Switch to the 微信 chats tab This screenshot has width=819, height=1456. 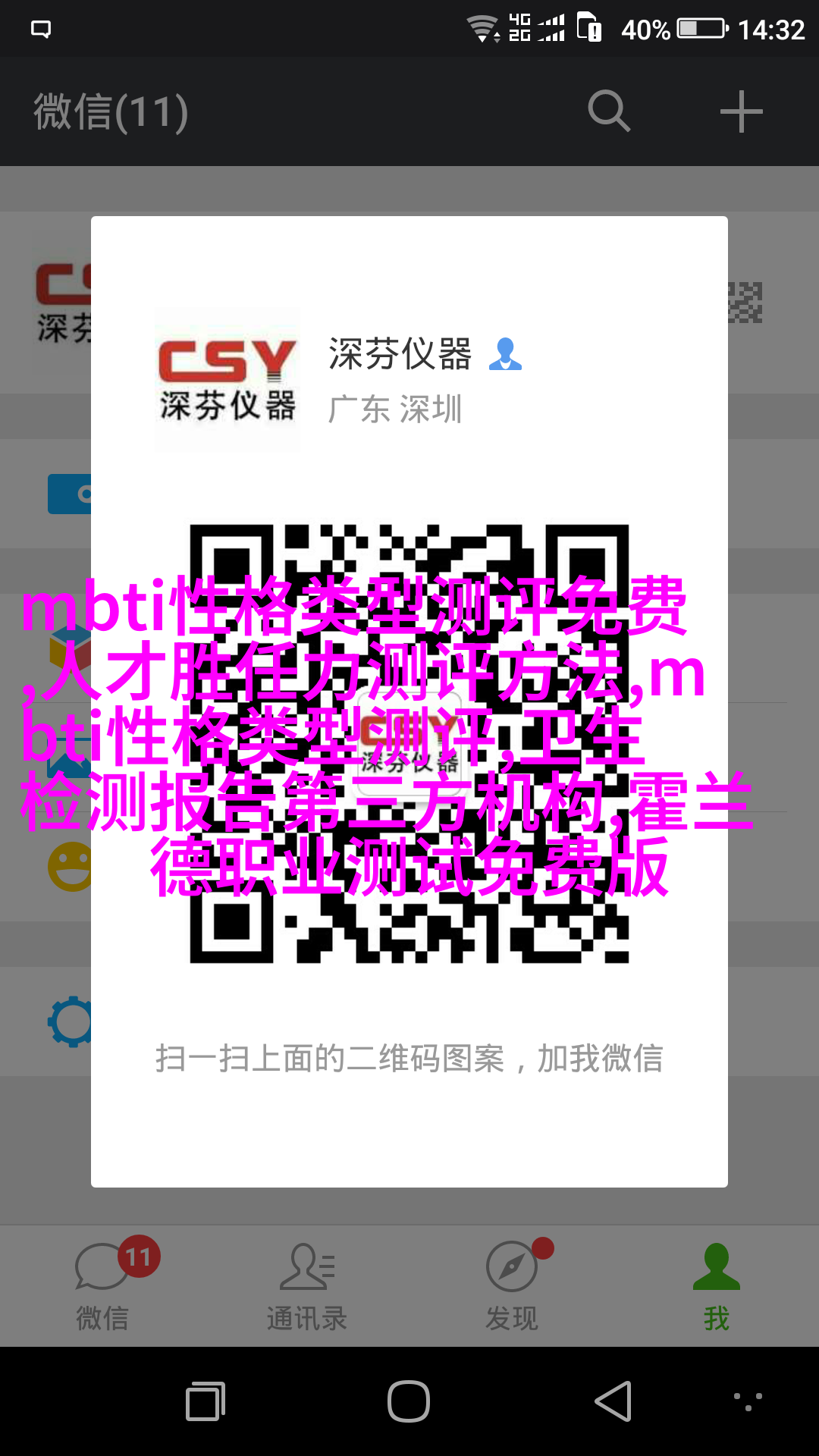click(x=103, y=1286)
